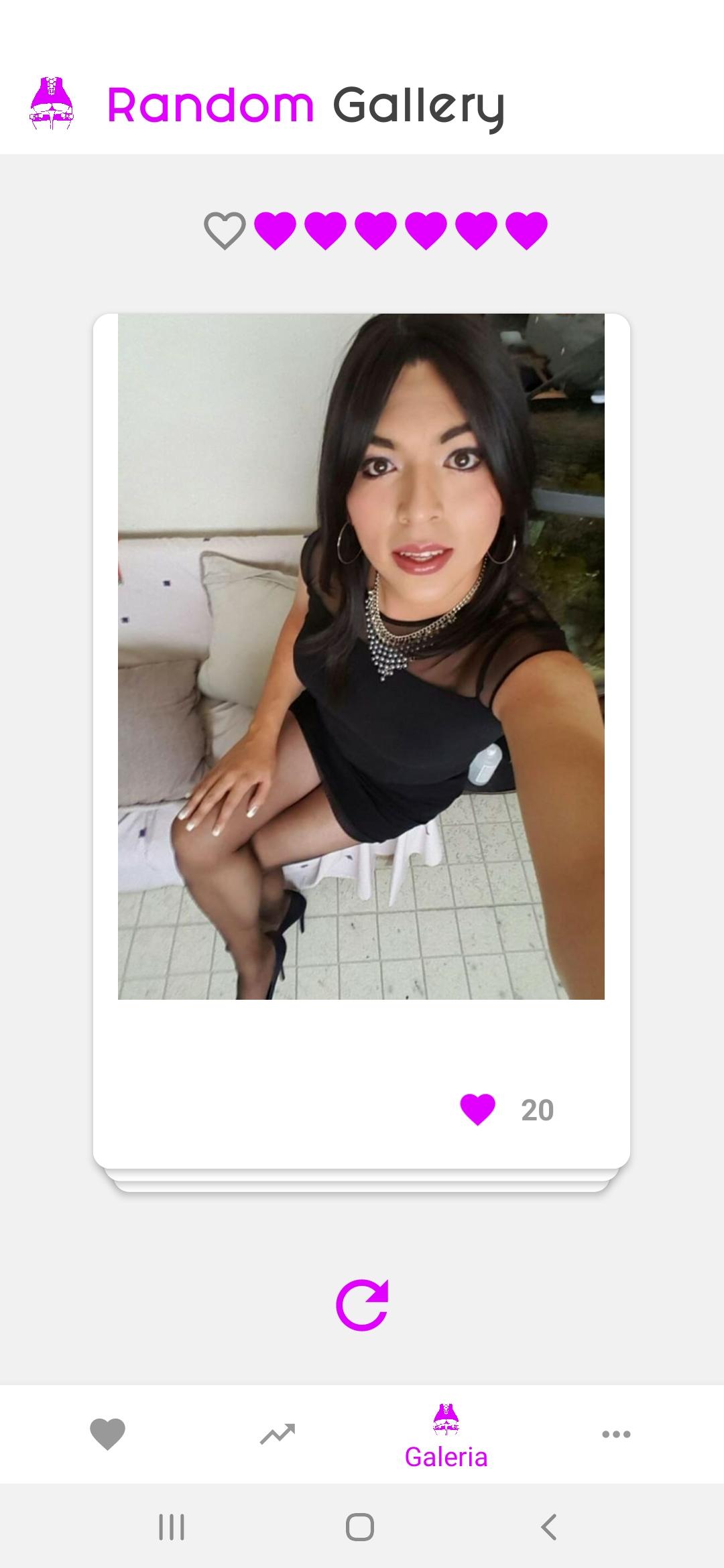Select the Galeria tab
The height and width of the screenshot is (1568, 724).
[446, 1437]
